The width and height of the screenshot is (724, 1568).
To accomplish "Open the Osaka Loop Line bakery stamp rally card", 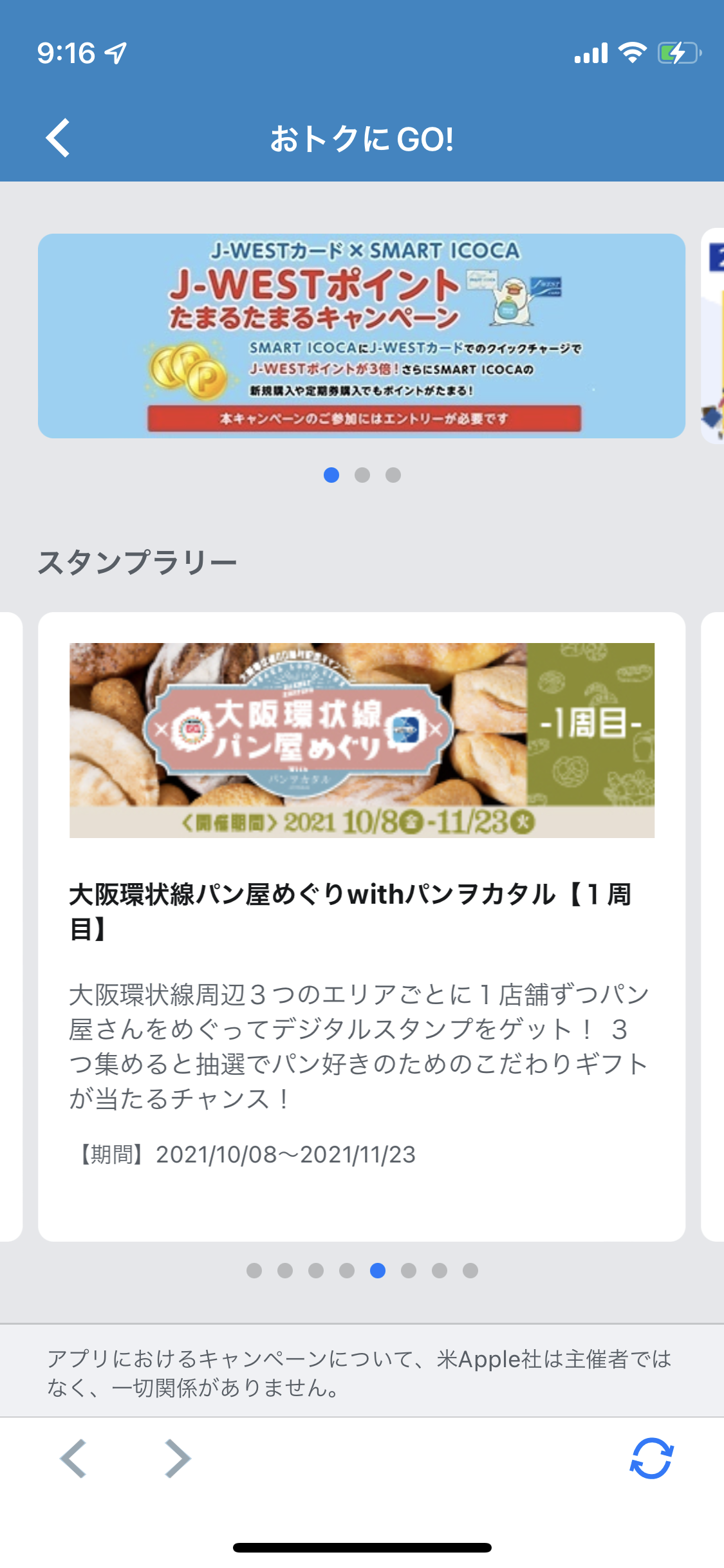I will click(361, 926).
